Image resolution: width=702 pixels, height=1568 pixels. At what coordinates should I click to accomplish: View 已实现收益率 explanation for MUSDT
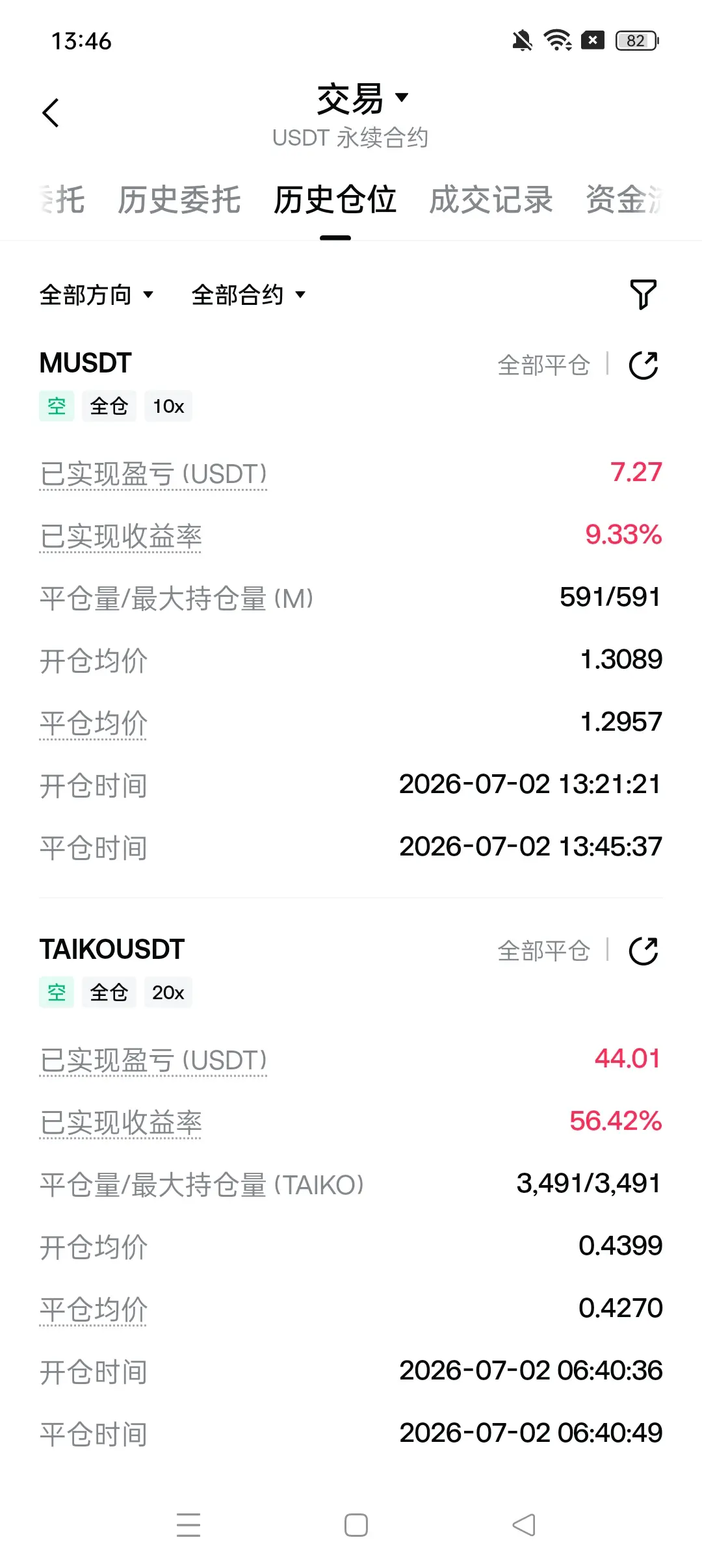(x=121, y=537)
